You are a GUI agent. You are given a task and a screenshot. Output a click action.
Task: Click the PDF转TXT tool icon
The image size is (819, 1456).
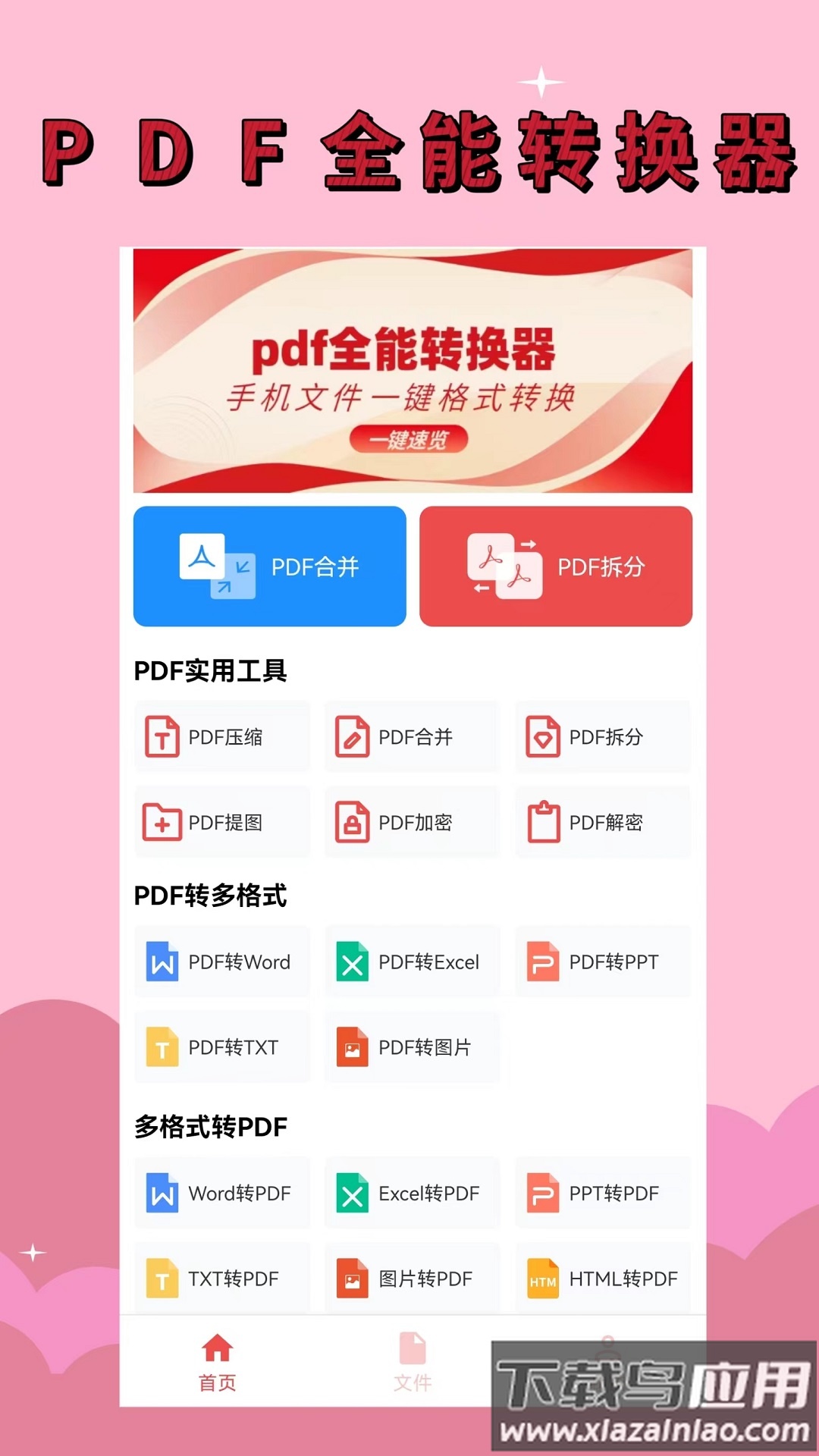point(221,1047)
